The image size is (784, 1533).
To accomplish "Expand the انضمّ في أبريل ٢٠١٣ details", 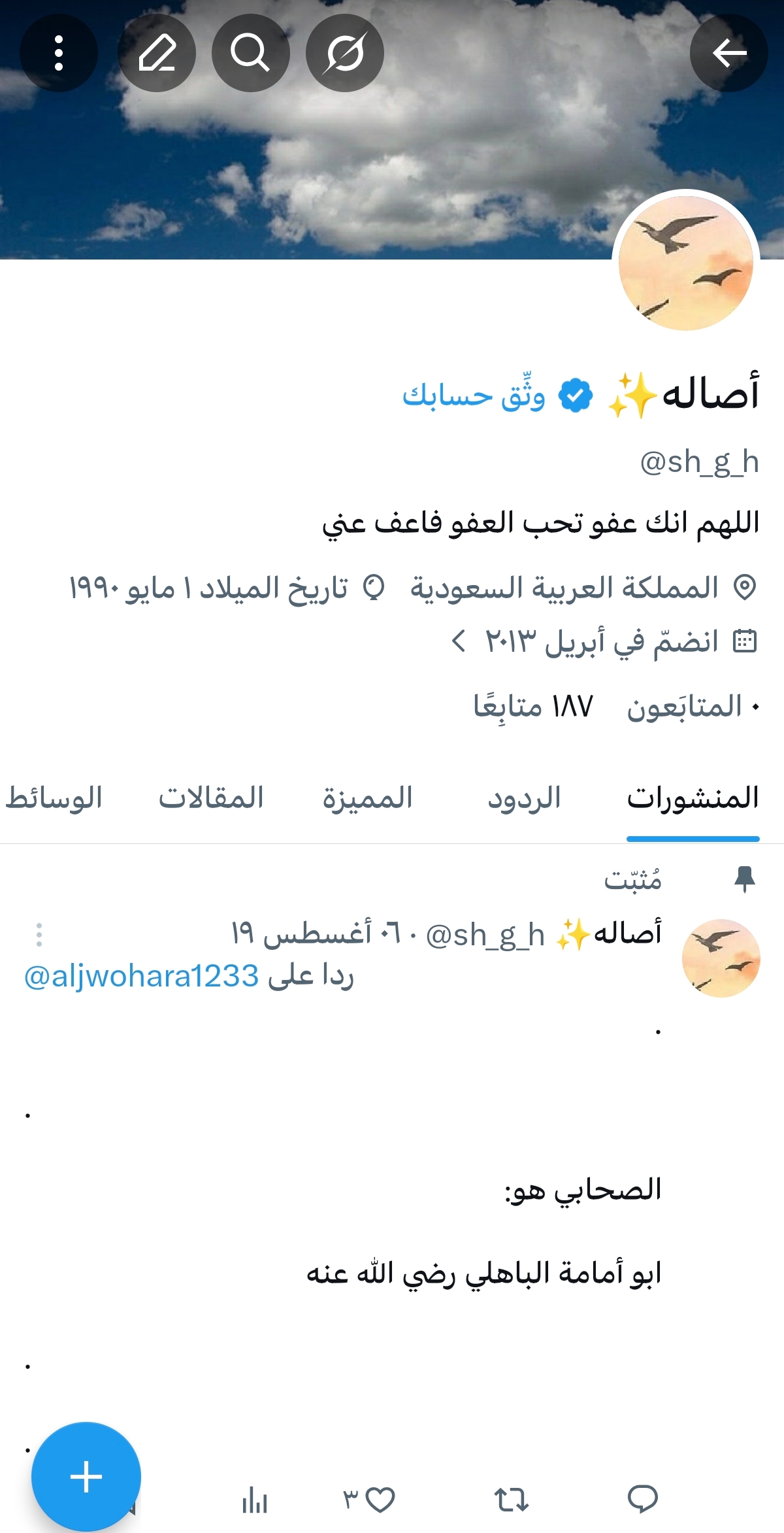I will [601, 641].
